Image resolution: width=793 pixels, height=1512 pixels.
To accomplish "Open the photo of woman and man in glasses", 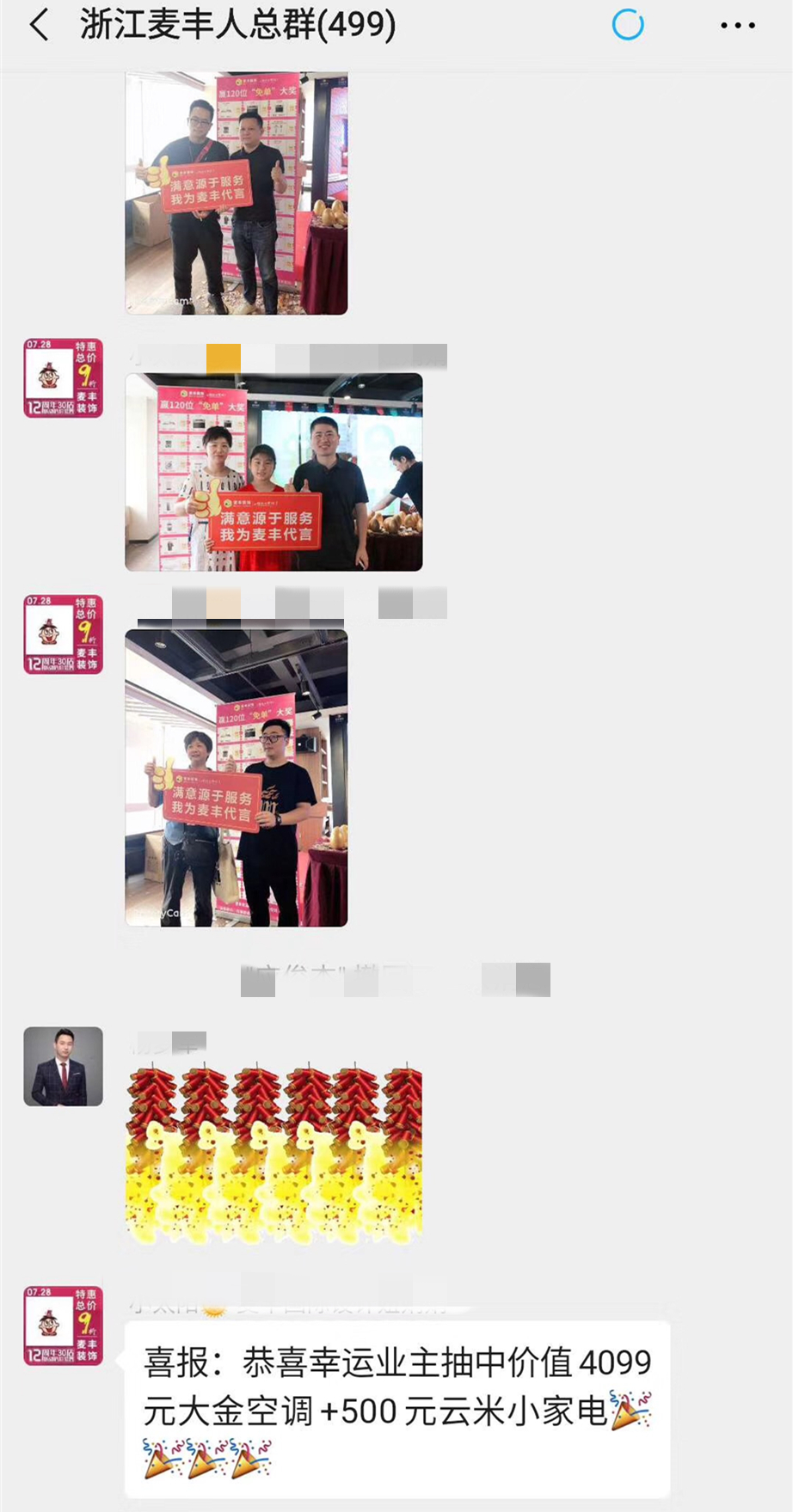I will [237, 778].
